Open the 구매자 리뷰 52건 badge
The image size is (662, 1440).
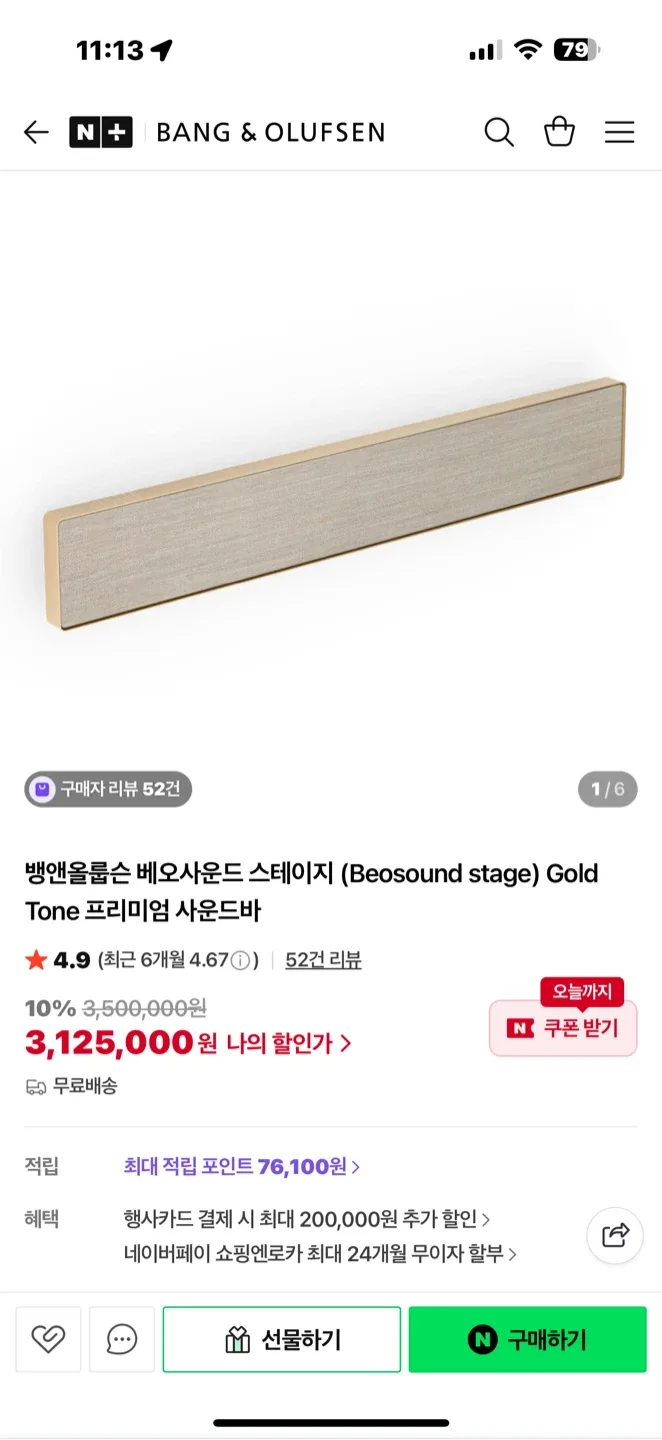[x=108, y=790]
